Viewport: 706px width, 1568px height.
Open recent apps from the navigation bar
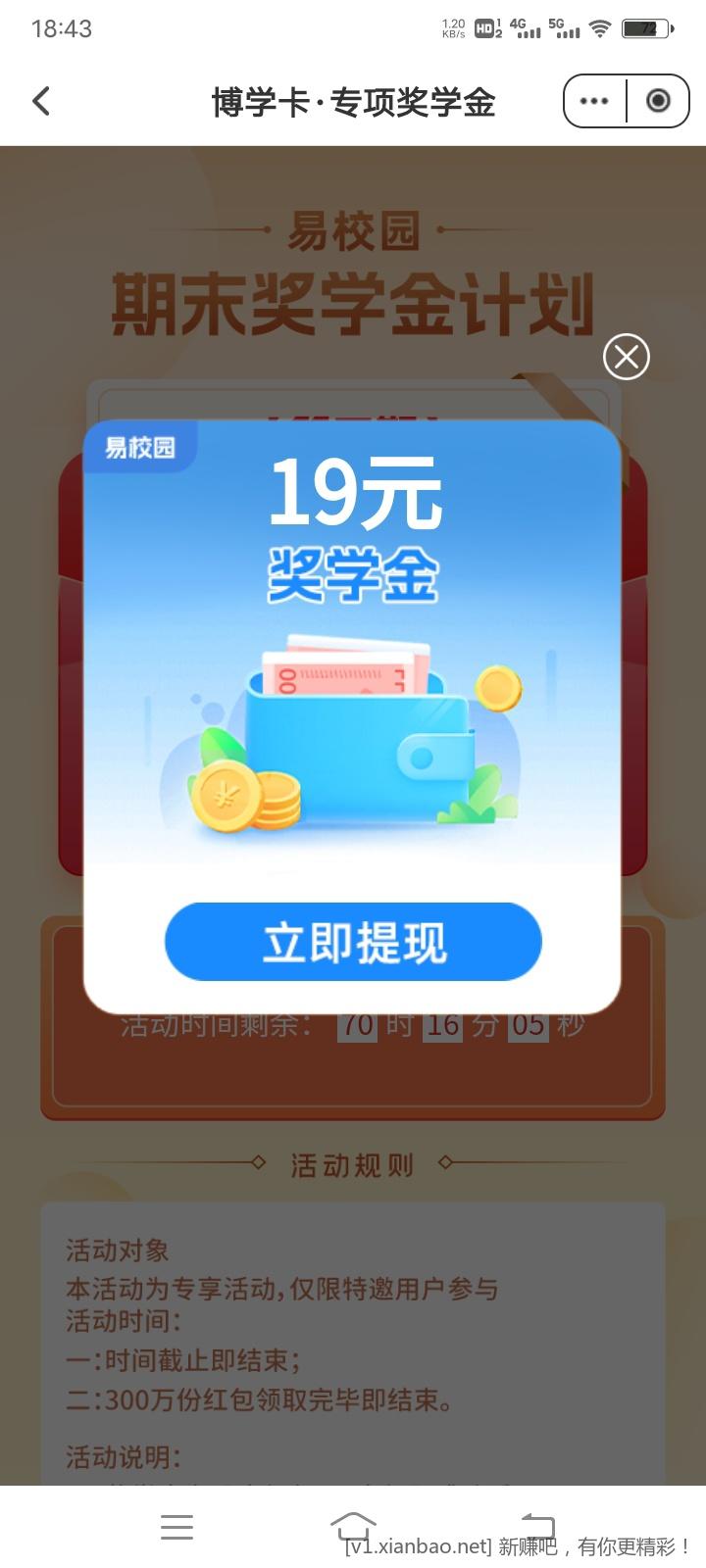[x=176, y=1527]
